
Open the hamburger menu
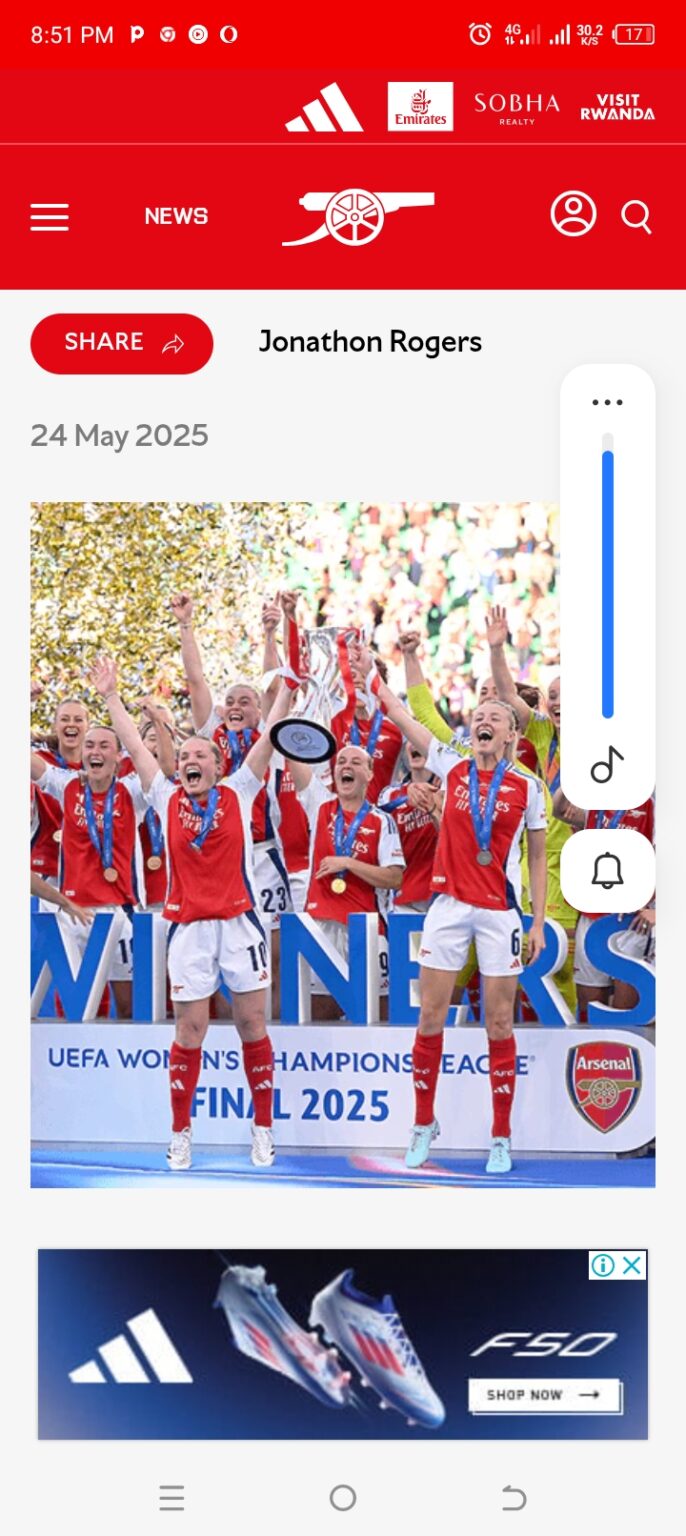(x=49, y=217)
